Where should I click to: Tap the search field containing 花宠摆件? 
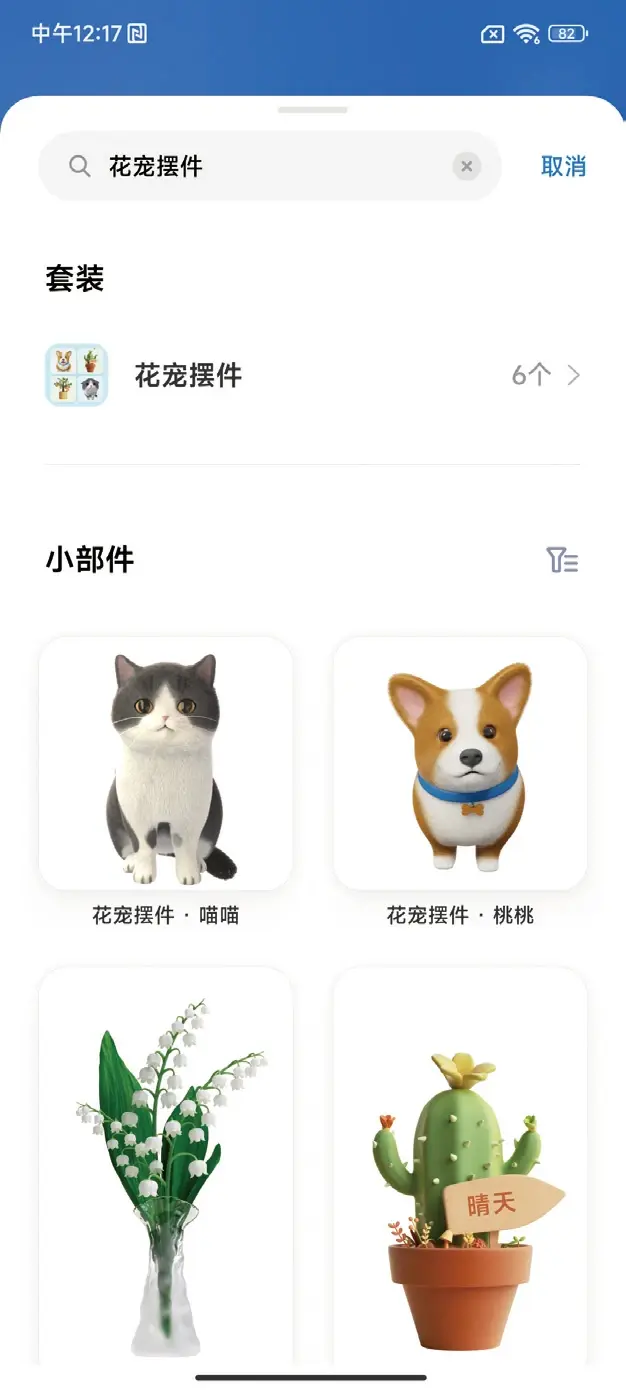[260, 166]
